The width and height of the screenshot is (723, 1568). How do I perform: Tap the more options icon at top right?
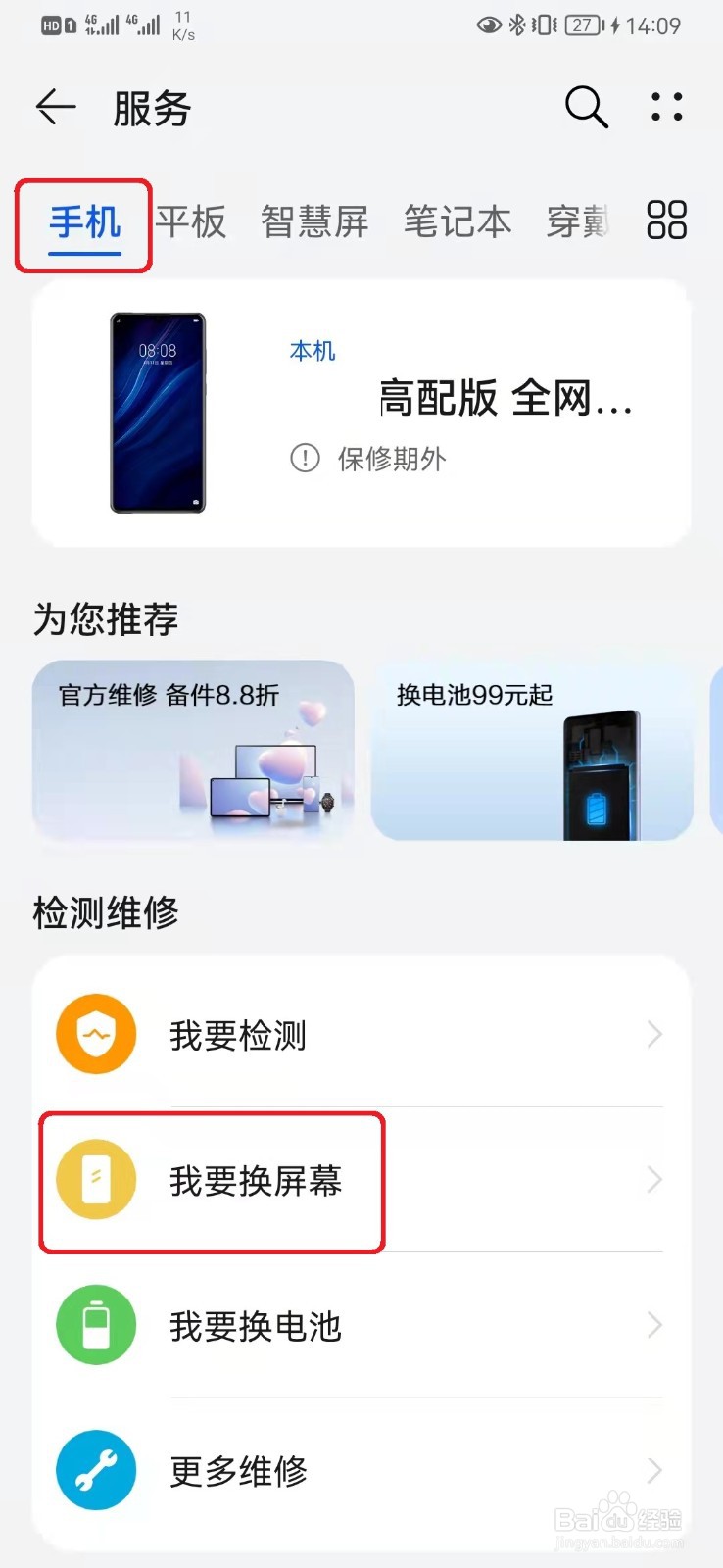pos(667,108)
